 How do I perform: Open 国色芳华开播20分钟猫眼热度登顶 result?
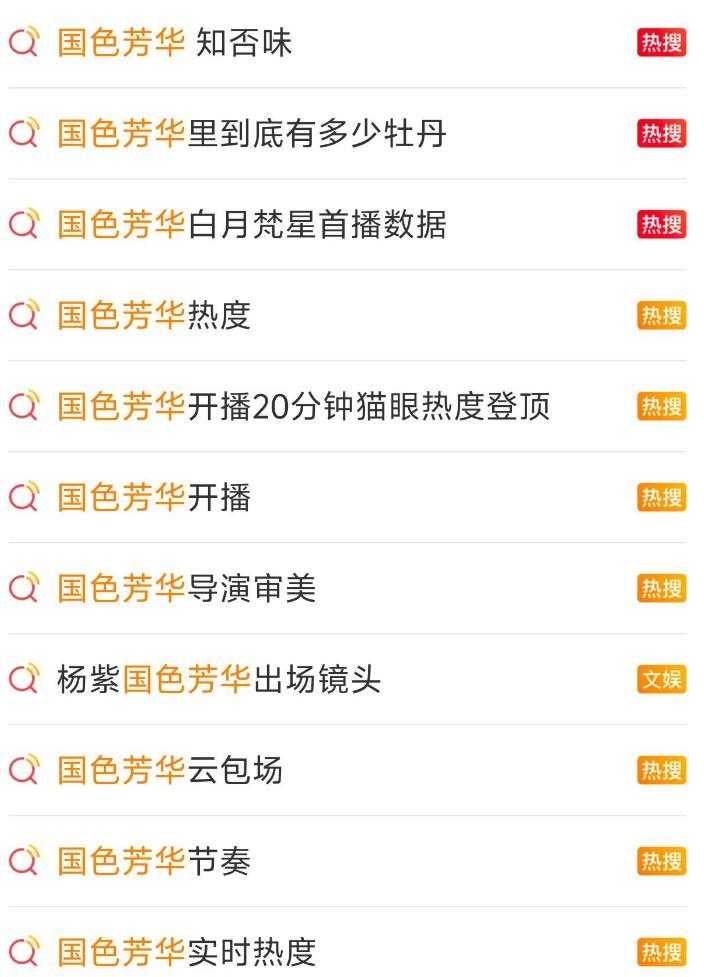click(x=303, y=407)
